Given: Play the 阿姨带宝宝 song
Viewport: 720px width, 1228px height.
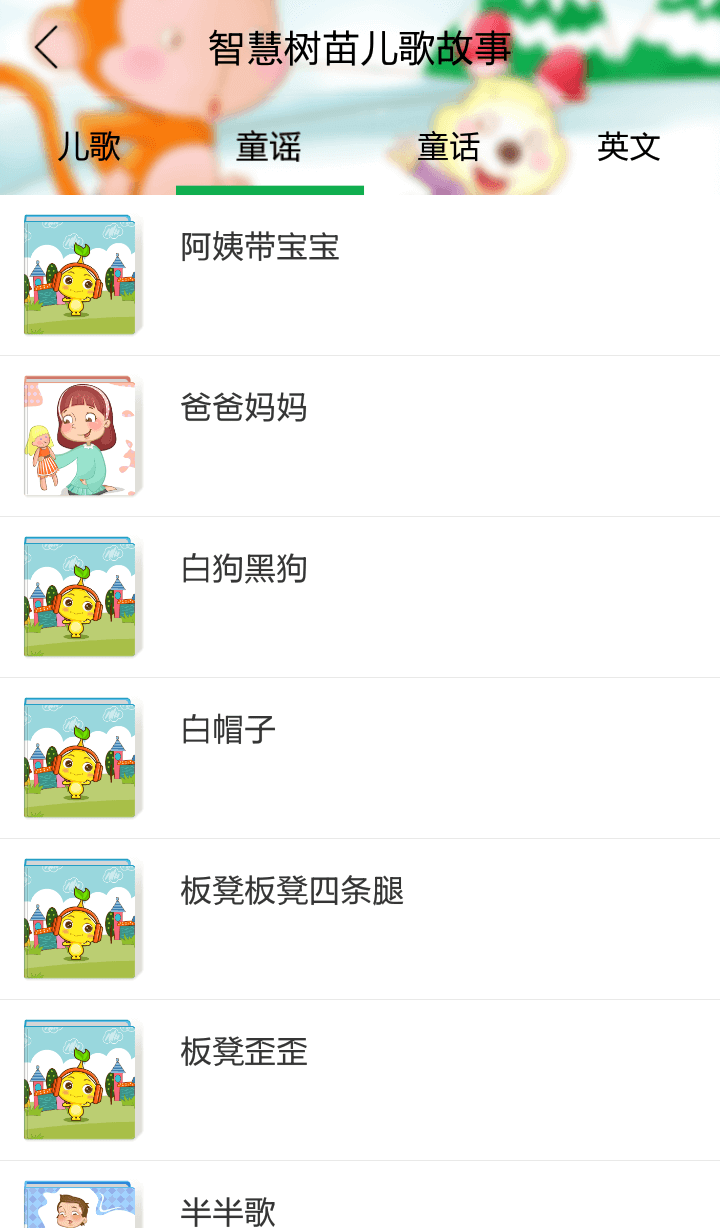Looking at the screenshot, I should click(360, 274).
